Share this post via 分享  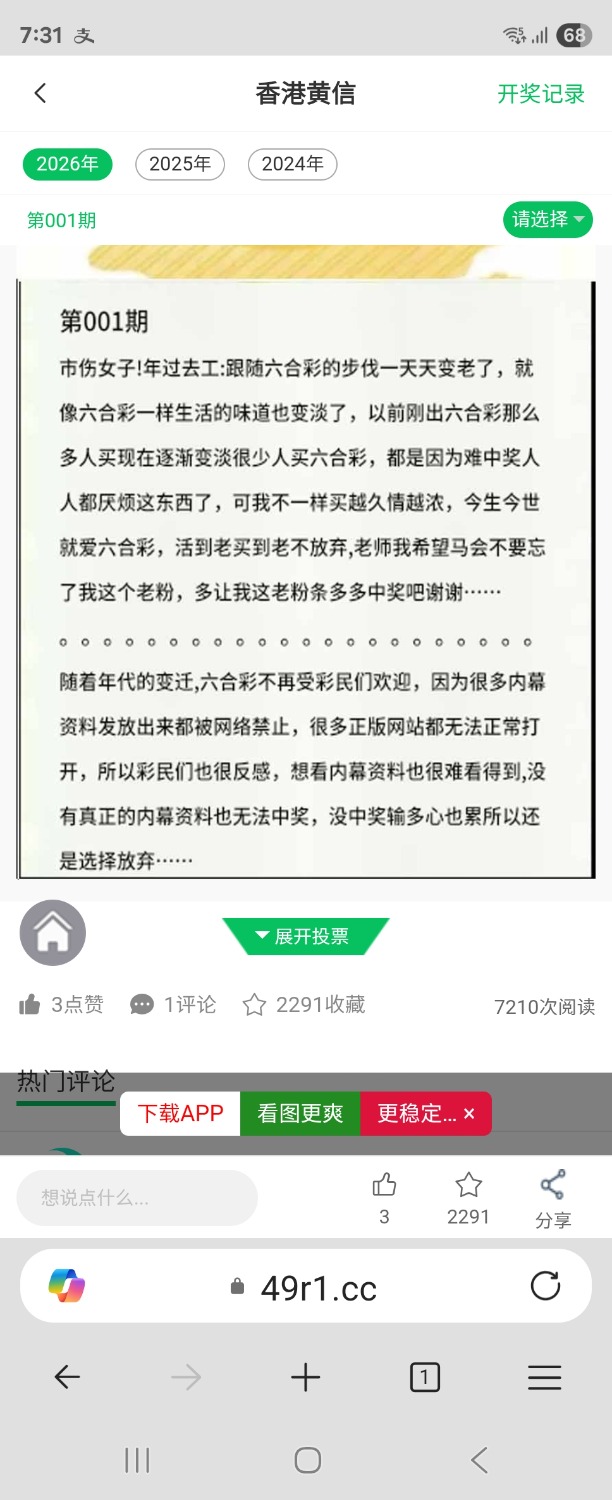click(x=553, y=1198)
